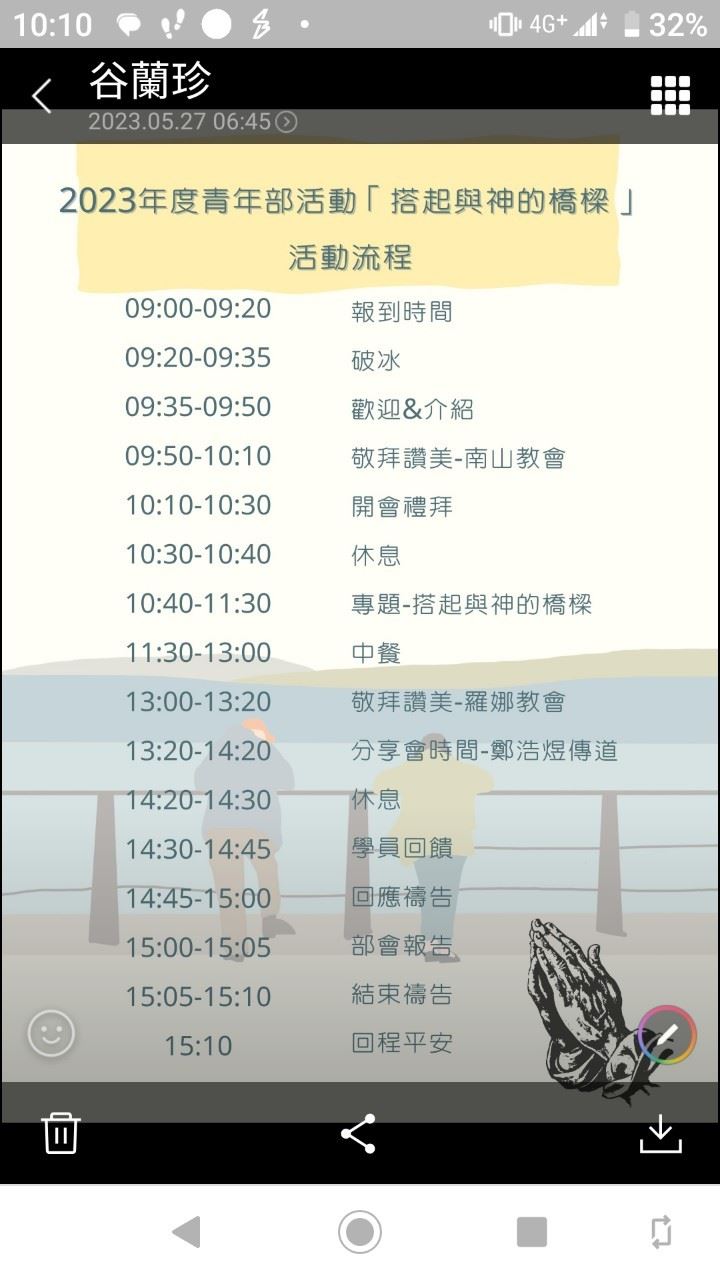Tap the system home button
Screen dimensions: 720x1280
[x=360, y=1231]
